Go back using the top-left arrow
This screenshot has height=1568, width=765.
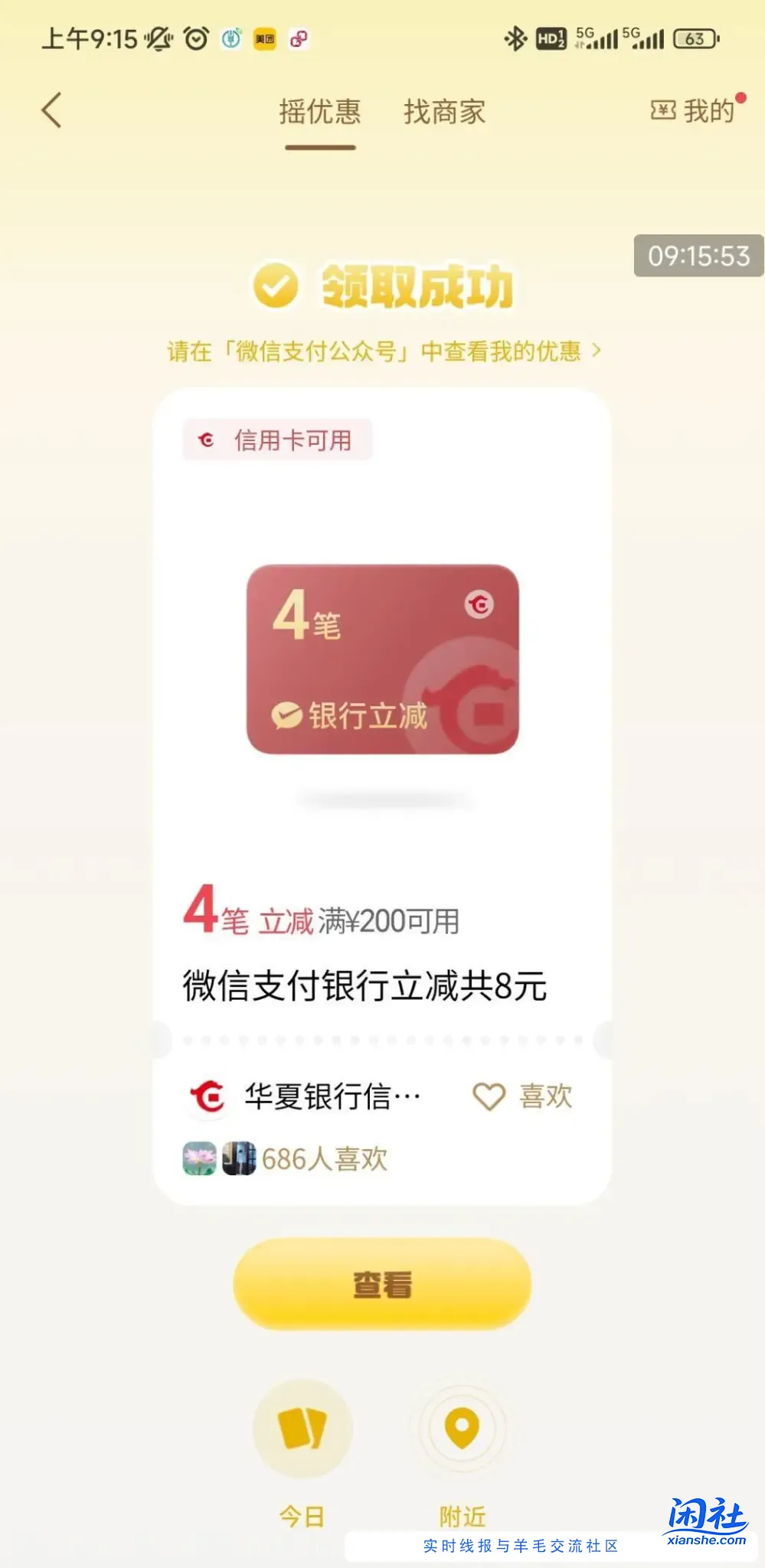pos(51,110)
